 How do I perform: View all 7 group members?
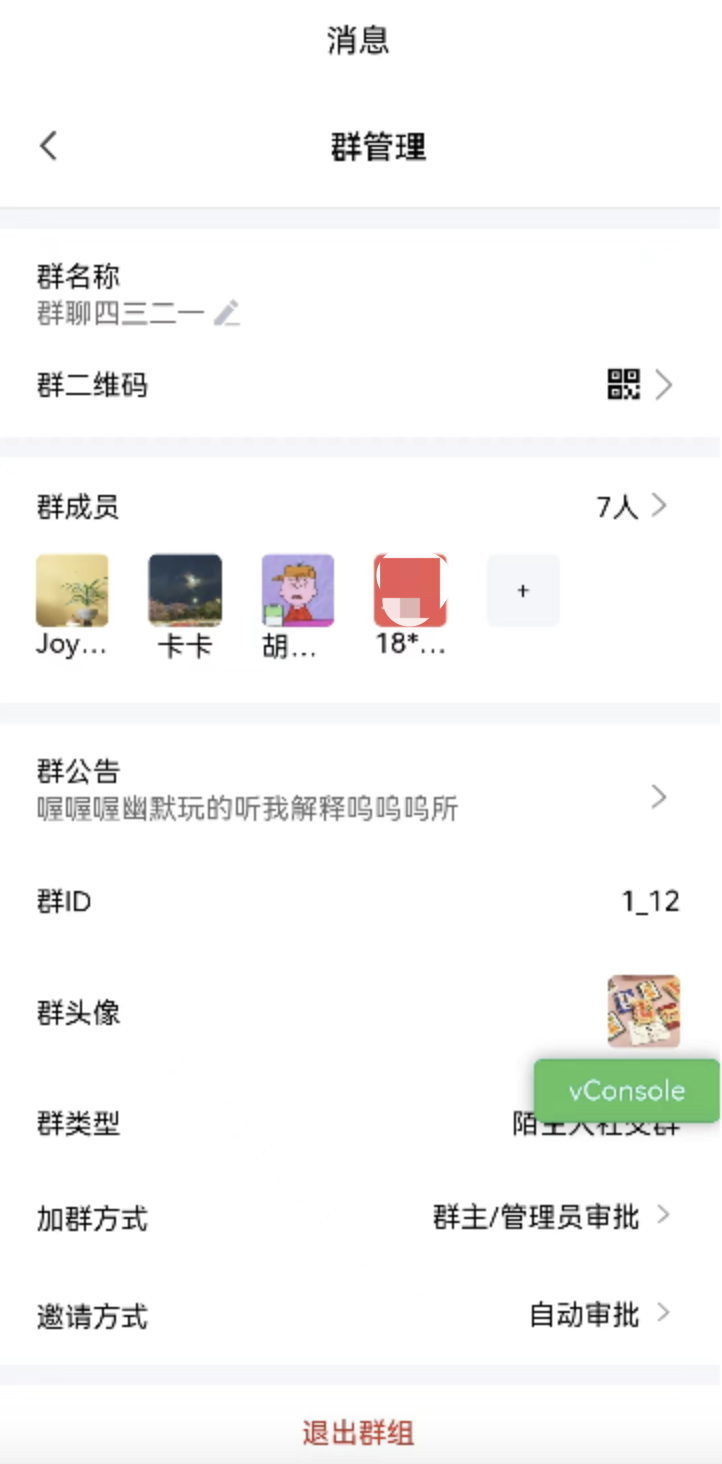coord(632,507)
